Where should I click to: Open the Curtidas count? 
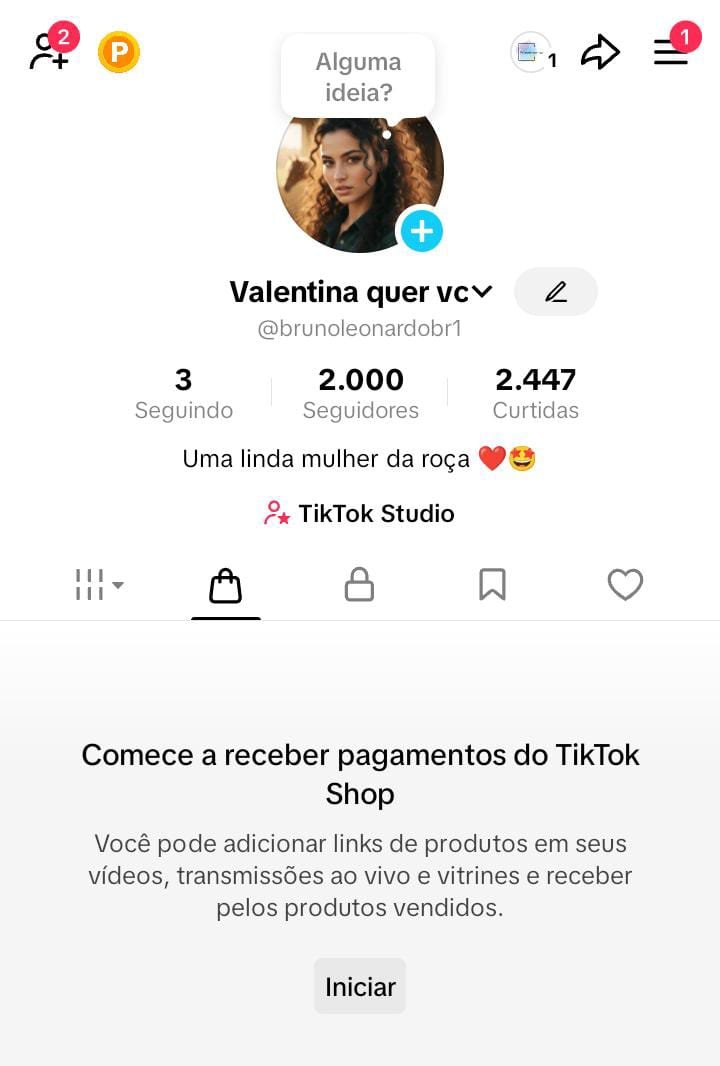tap(536, 393)
